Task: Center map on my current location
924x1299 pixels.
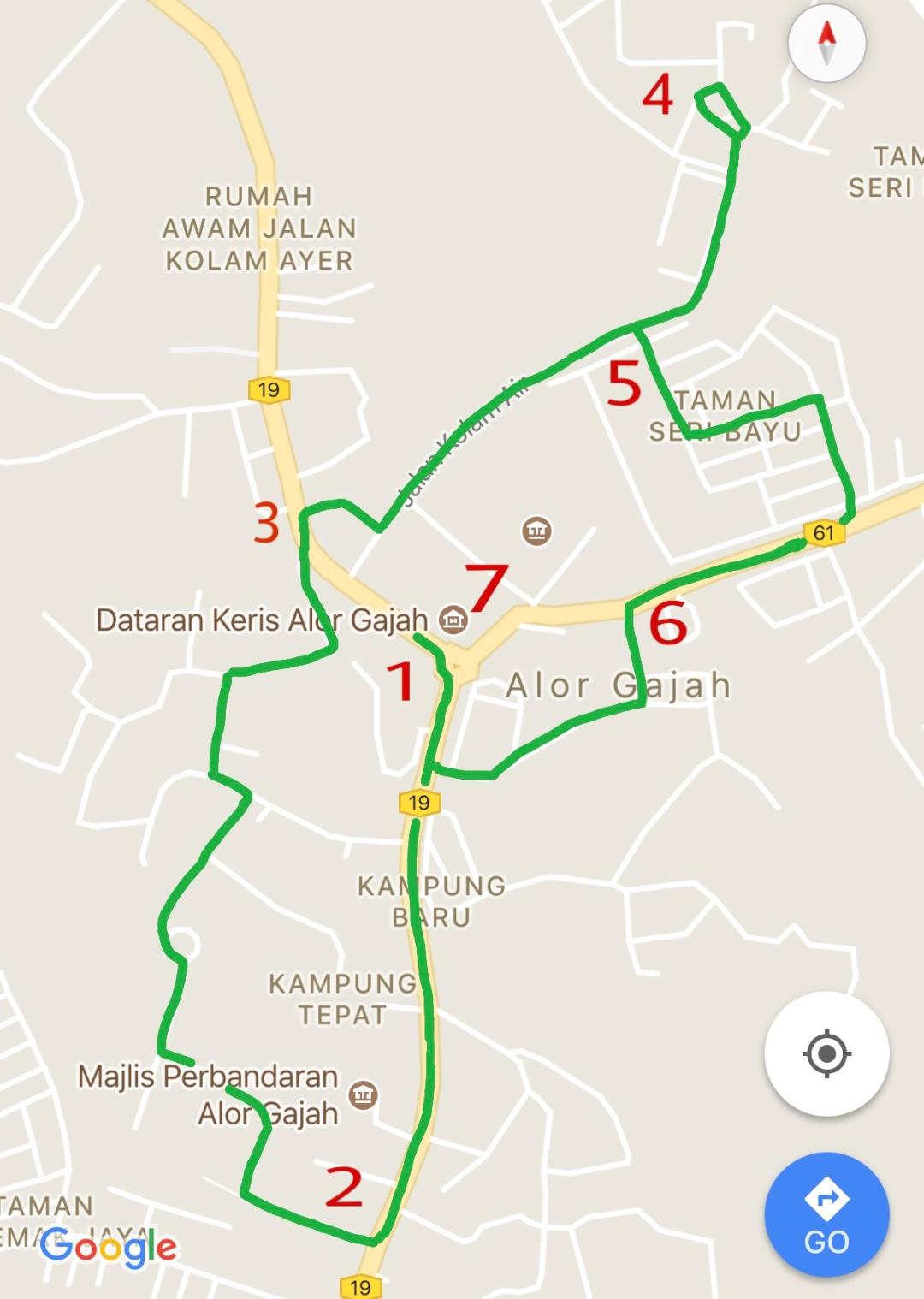Action: click(826, 1053)
